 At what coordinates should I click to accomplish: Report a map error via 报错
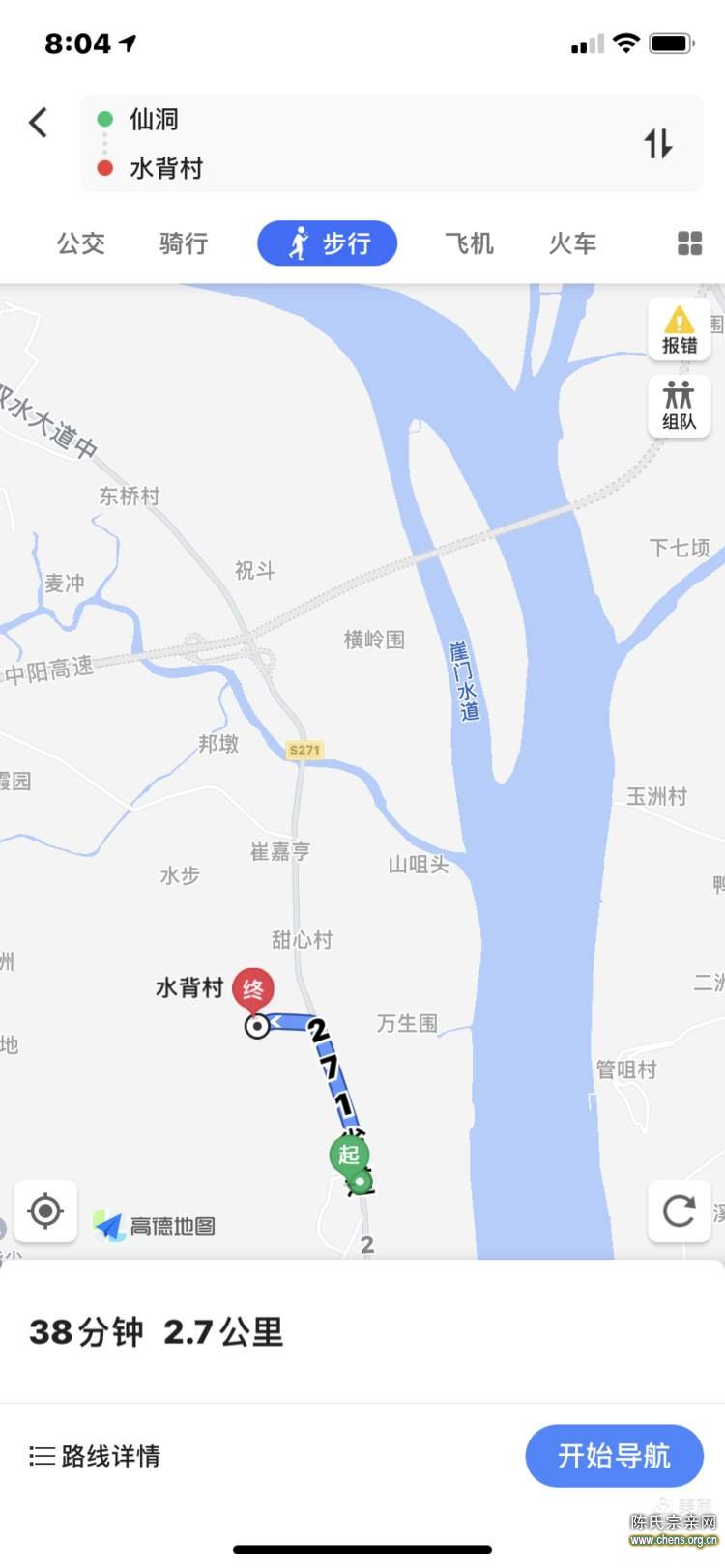[680, 329]
